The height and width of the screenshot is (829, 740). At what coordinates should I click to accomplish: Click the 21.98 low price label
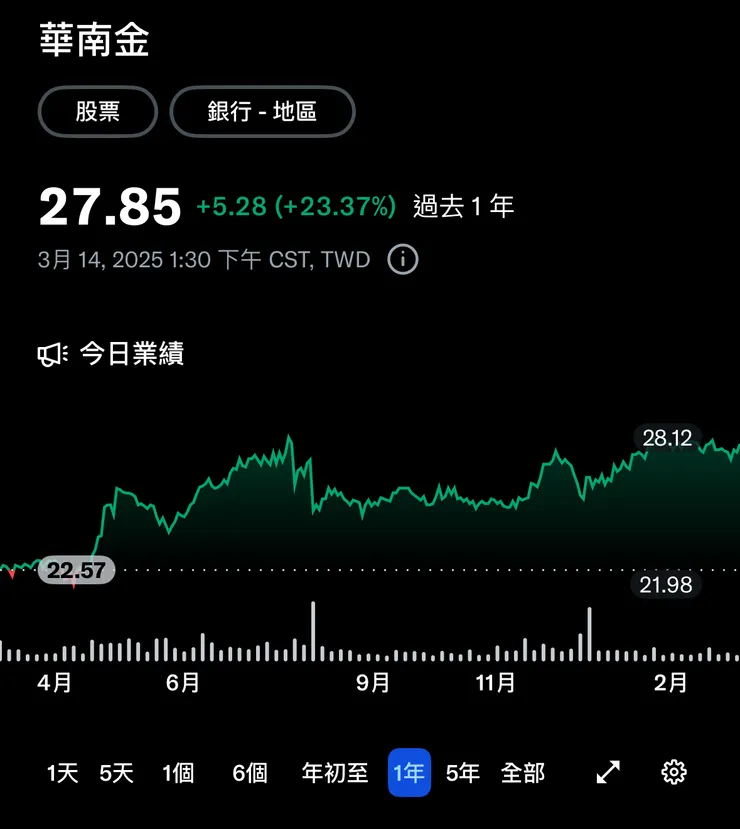pyautogui.click(x=666, y=585)
